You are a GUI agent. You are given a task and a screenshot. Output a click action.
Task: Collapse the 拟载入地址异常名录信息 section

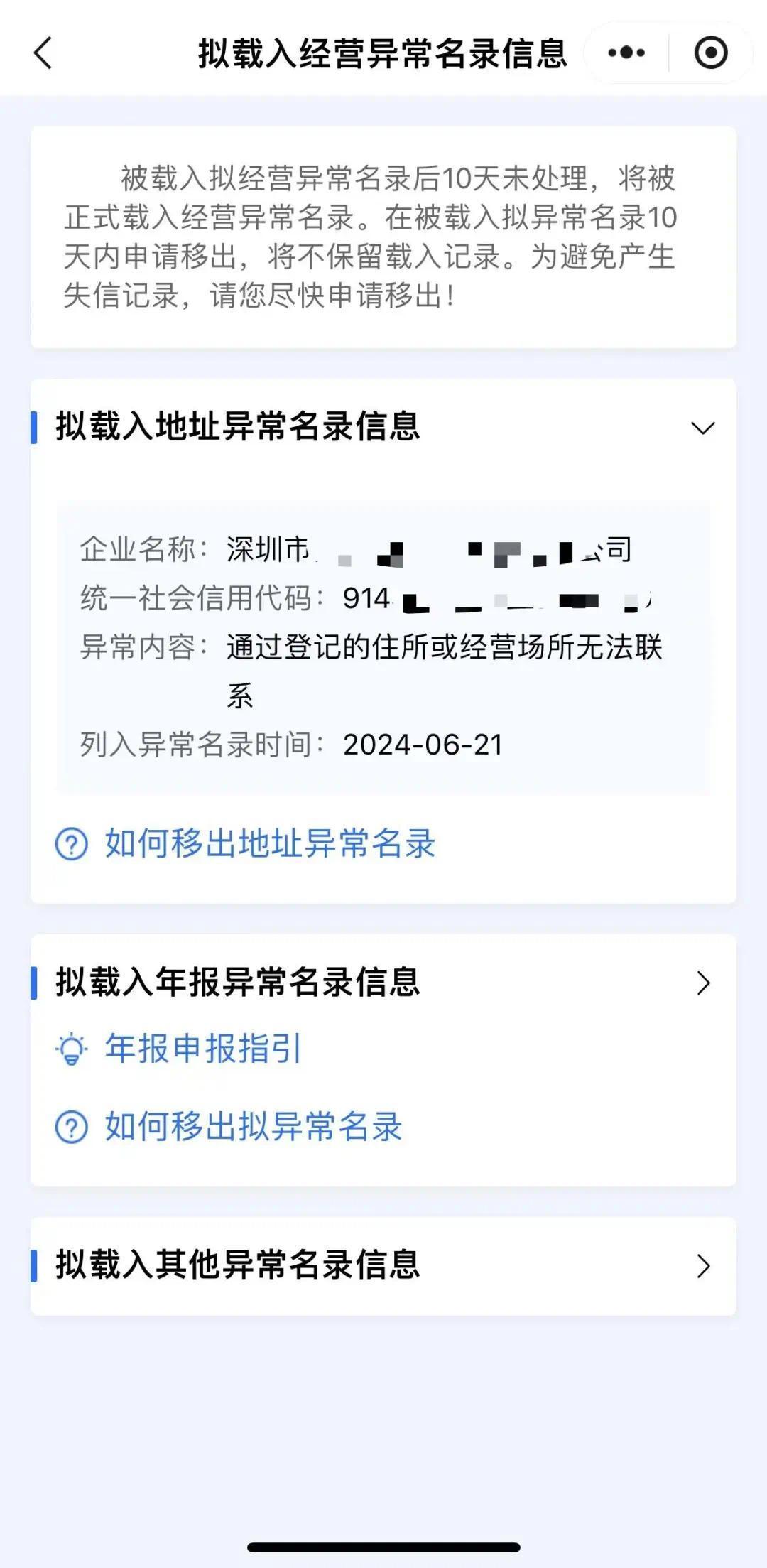pos(702,428)
